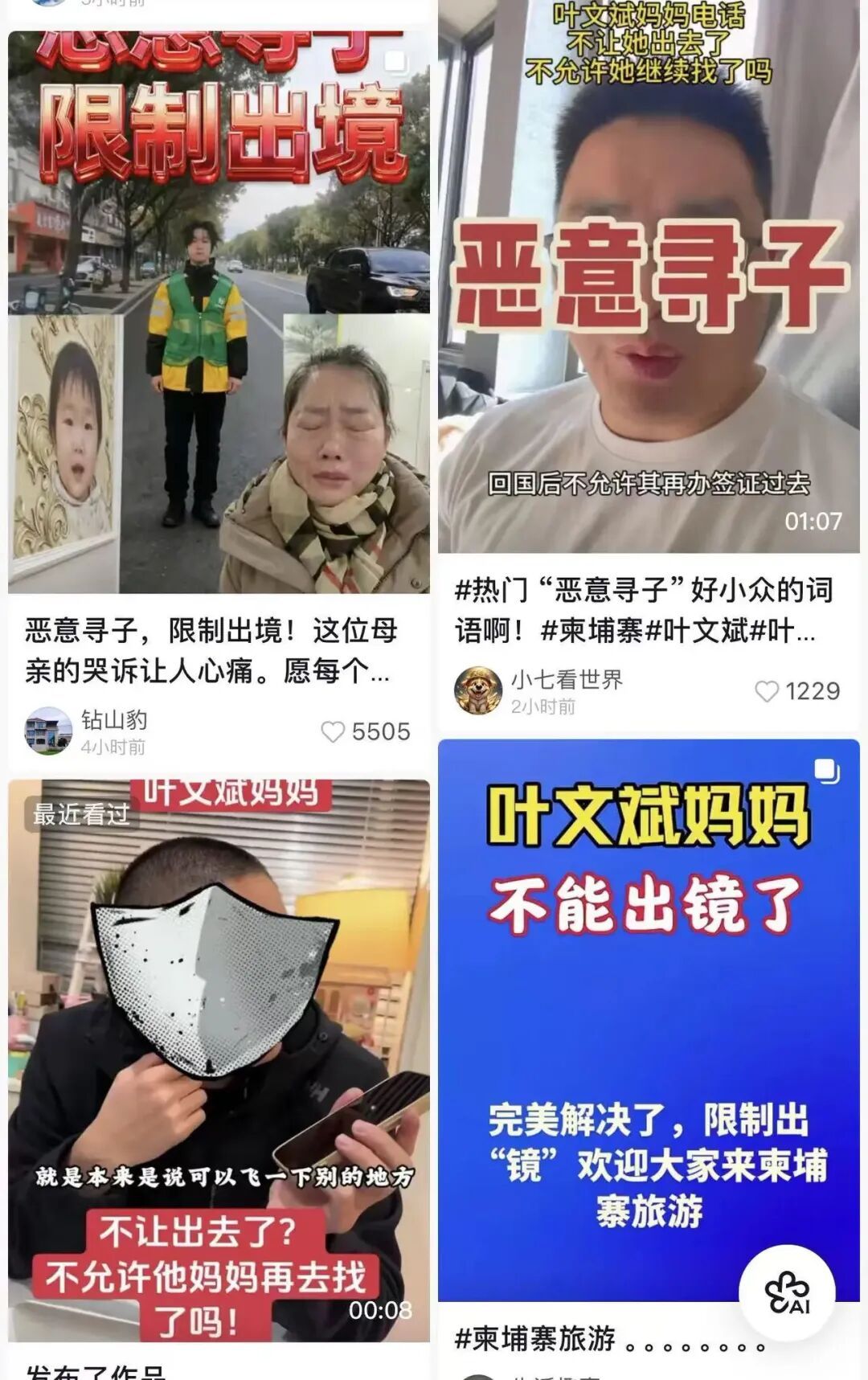Like the post by 小七看世界
The image size is (868, 1380).
[x=767, y=691]
